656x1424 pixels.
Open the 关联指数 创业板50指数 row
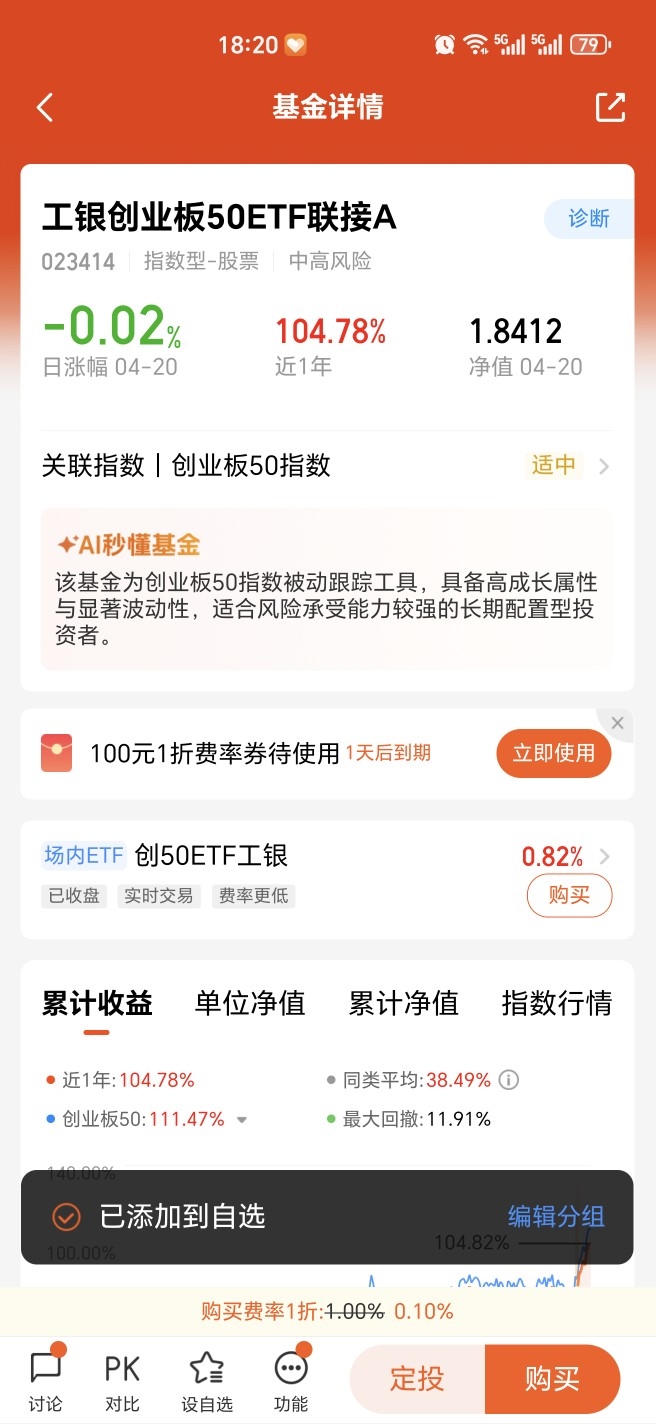coord(327,466)
